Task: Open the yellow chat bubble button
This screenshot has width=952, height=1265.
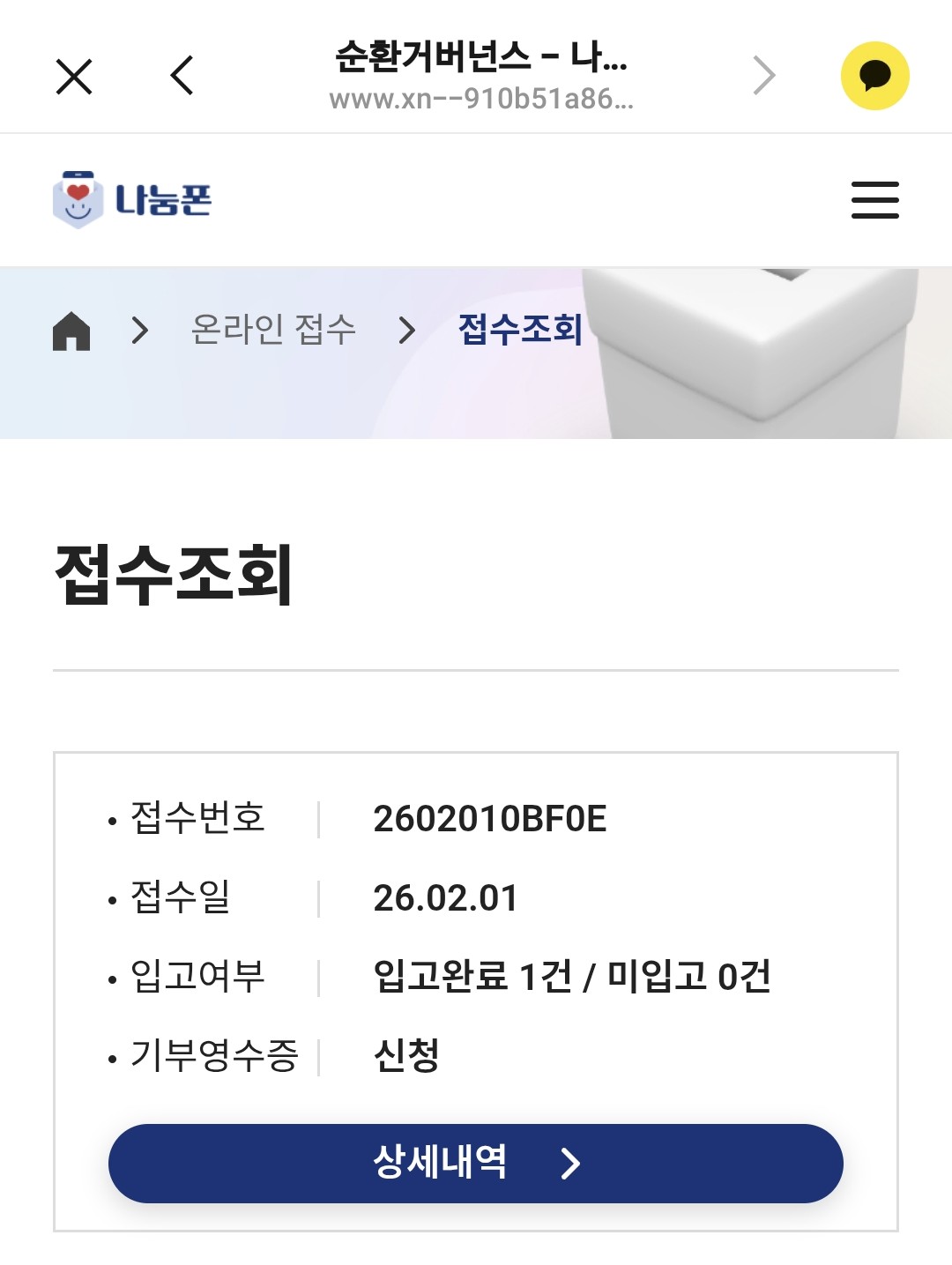Action: pyautogui.click(x=874, y=76)
